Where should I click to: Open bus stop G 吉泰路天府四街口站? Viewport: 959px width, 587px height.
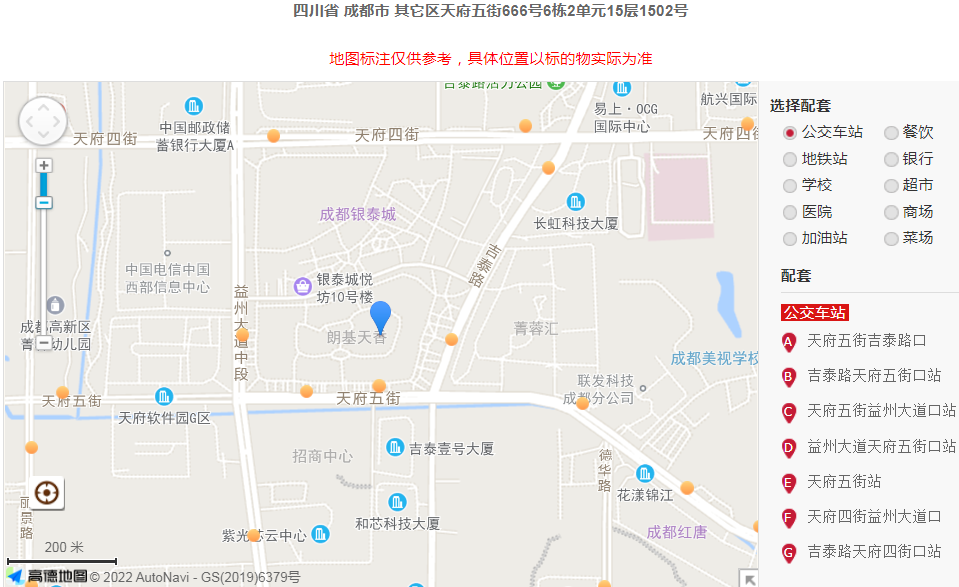tap(873, 551)
